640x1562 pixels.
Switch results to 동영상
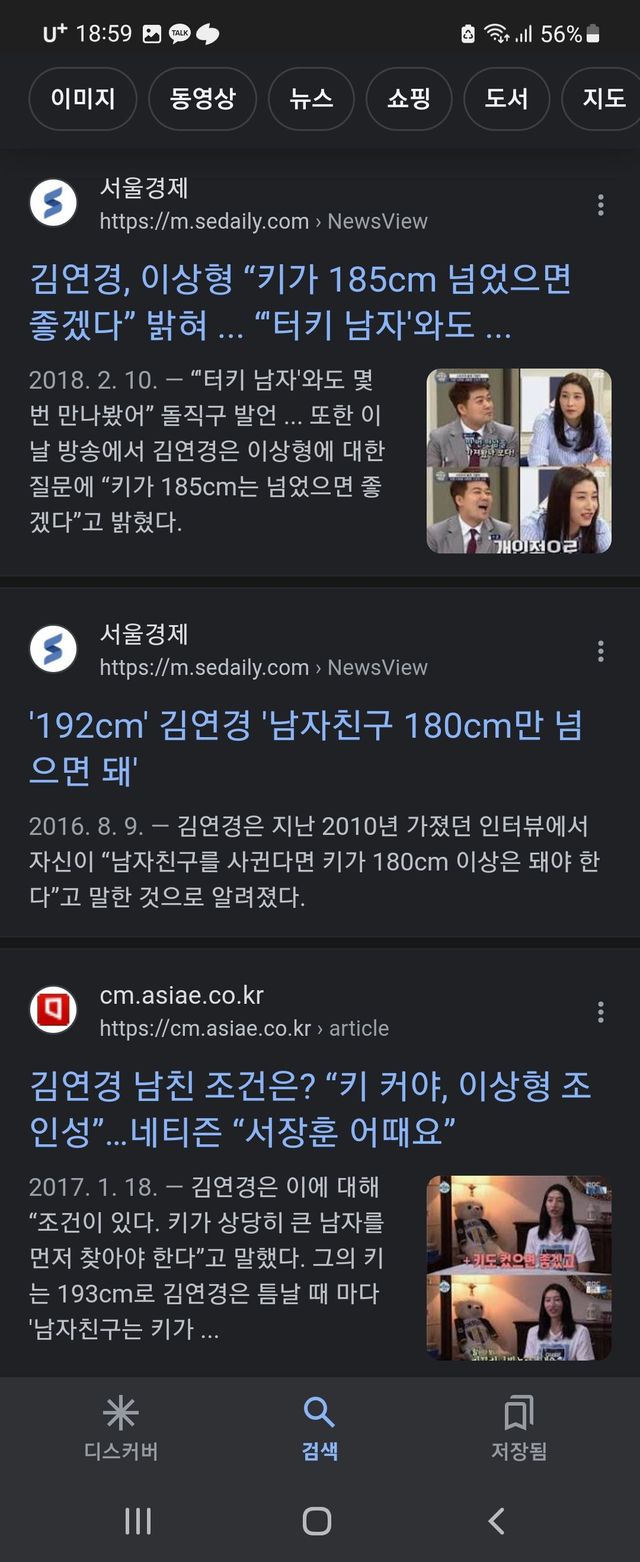click(x=202, y=98)
